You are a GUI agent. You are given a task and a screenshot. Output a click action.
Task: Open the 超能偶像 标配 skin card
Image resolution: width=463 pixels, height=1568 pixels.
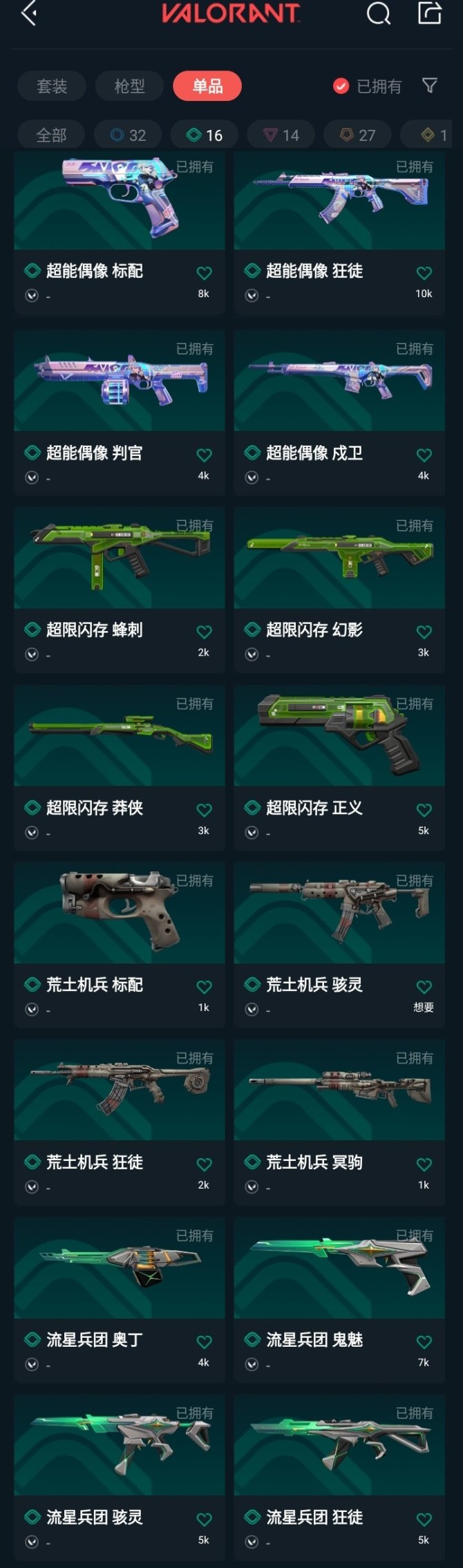pyautogui.click(x=119, y=207)
